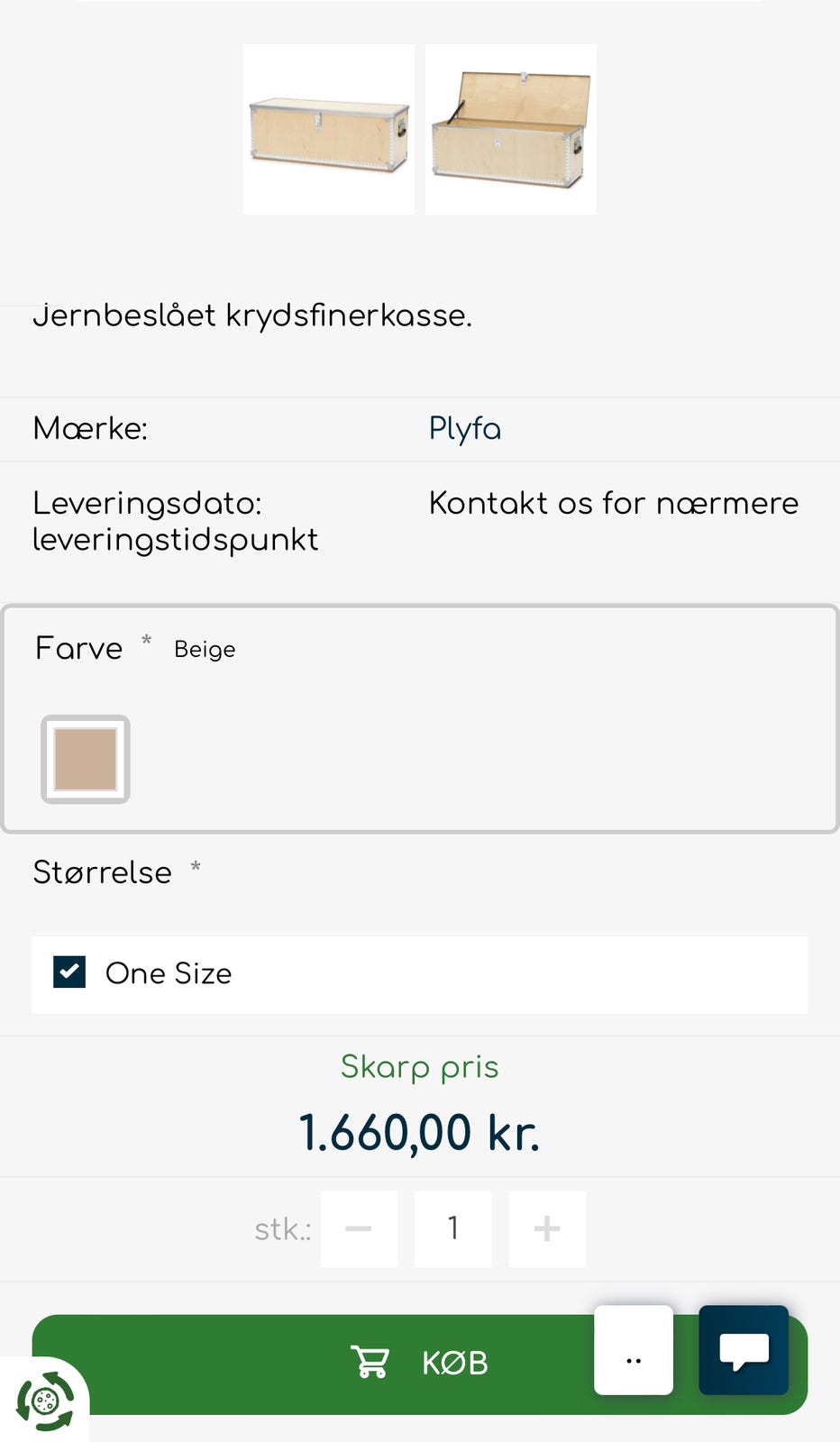
Task: Toggle the One Size size option
Action: [420, 973]
